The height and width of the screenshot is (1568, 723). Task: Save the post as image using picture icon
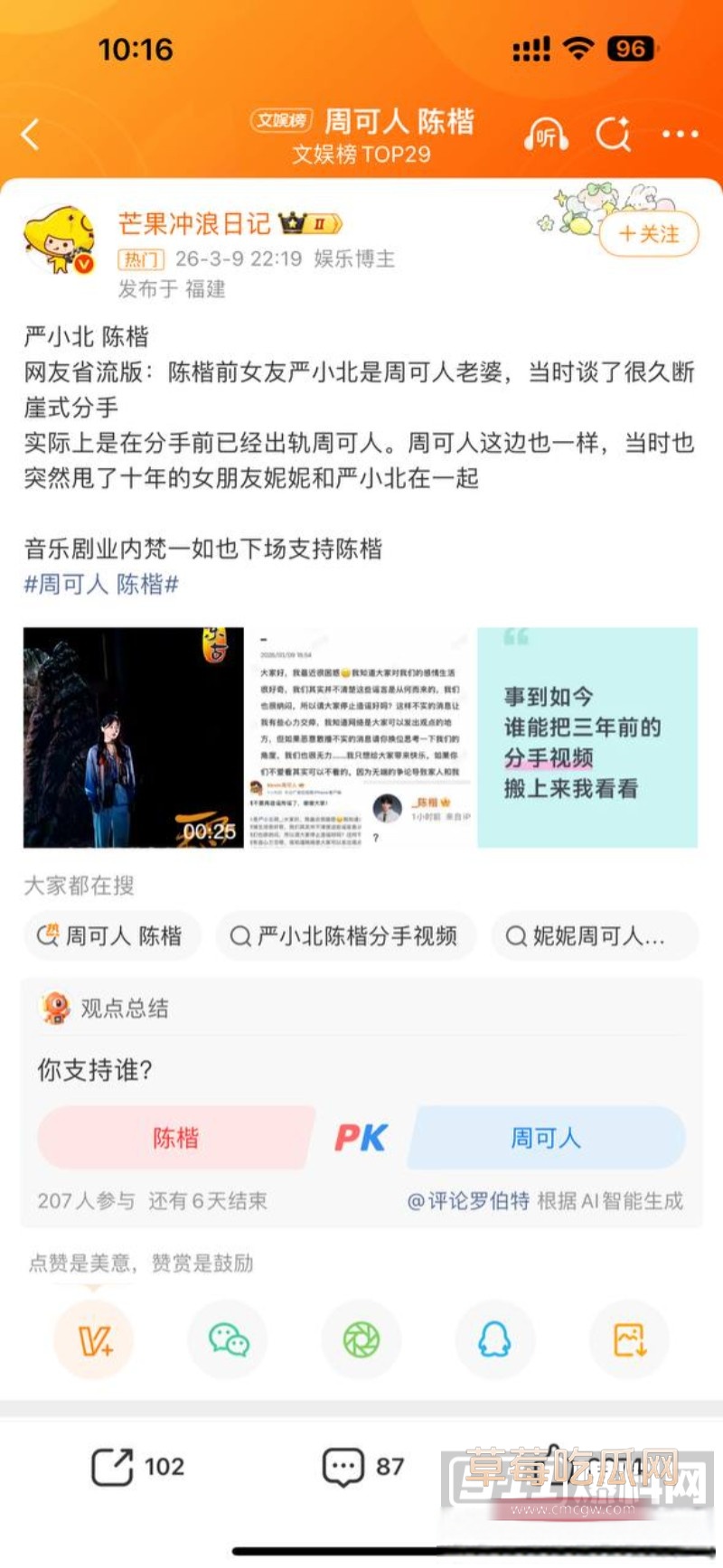[629, 1340]
